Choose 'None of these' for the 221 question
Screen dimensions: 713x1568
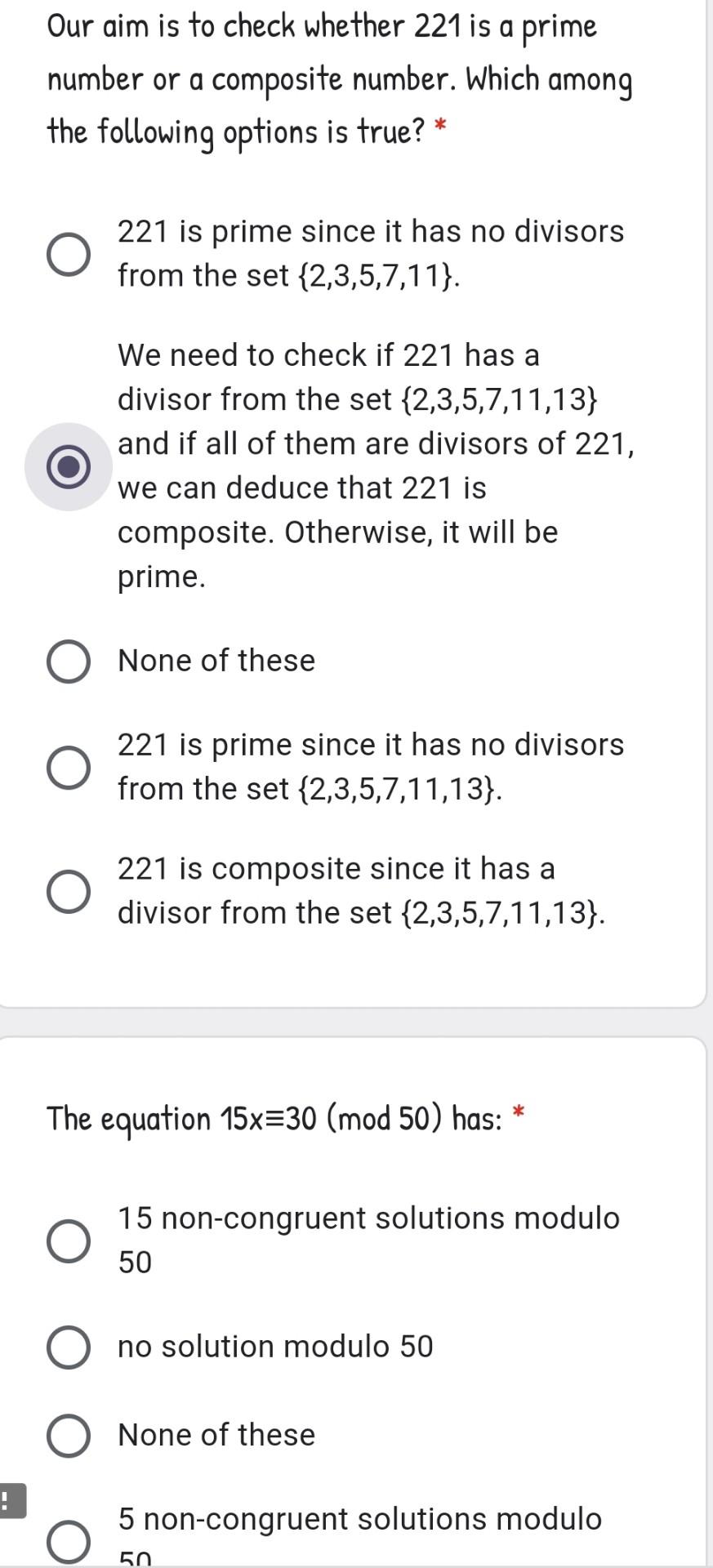click(x=69, y=661)
